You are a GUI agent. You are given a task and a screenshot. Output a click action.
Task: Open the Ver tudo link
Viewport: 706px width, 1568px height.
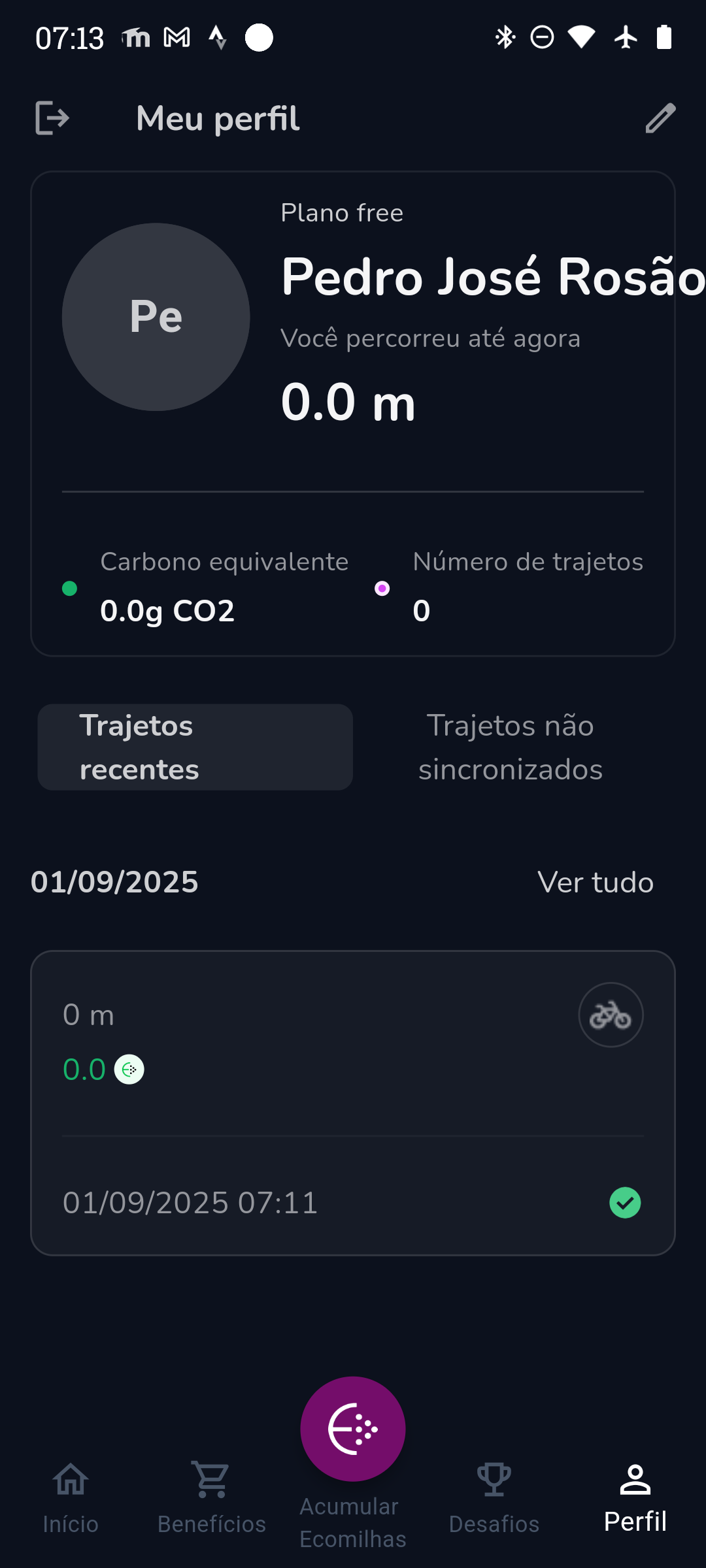point(595,883)
